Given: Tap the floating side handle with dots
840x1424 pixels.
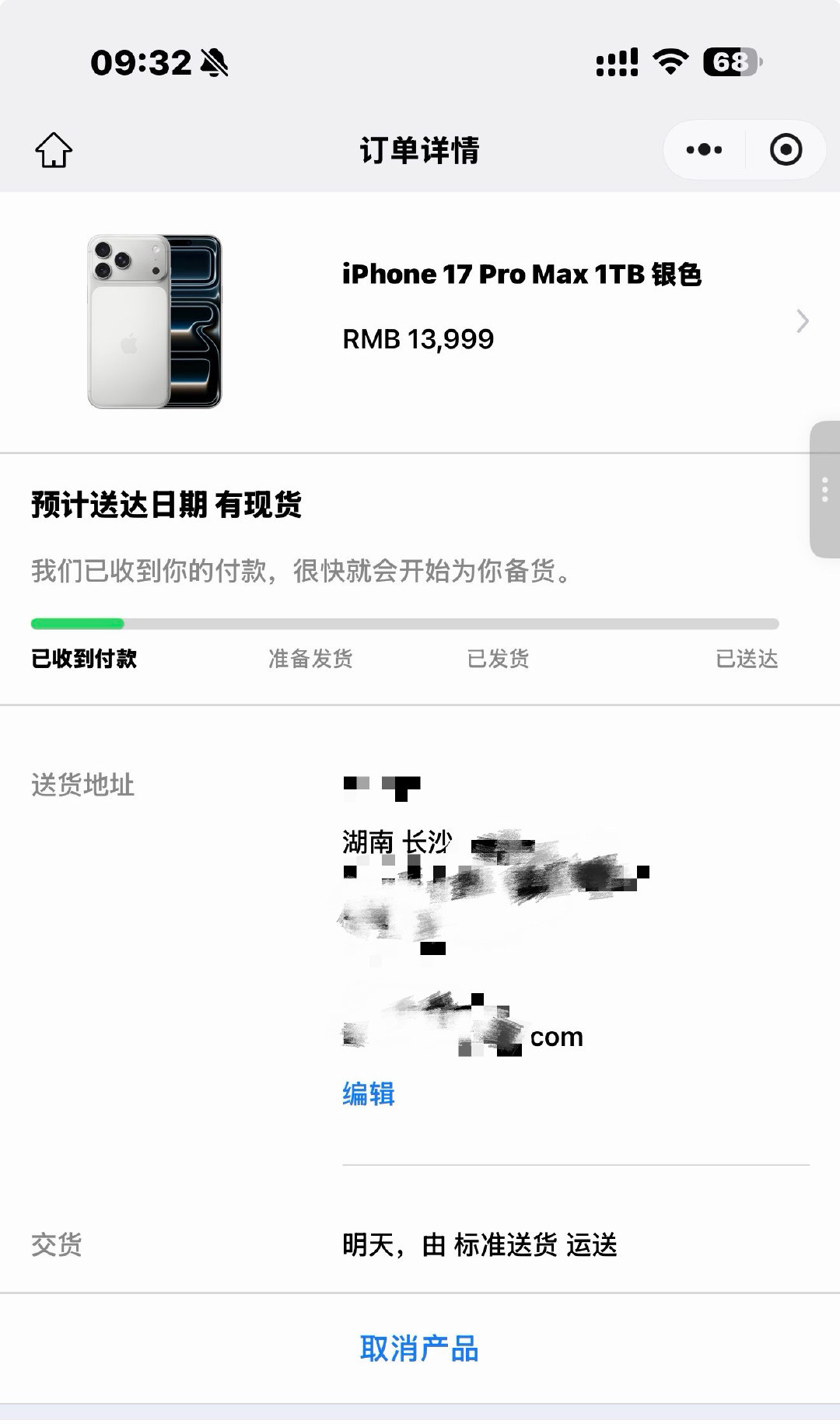Looking at the screenshot, I should [x=824, y=489].
